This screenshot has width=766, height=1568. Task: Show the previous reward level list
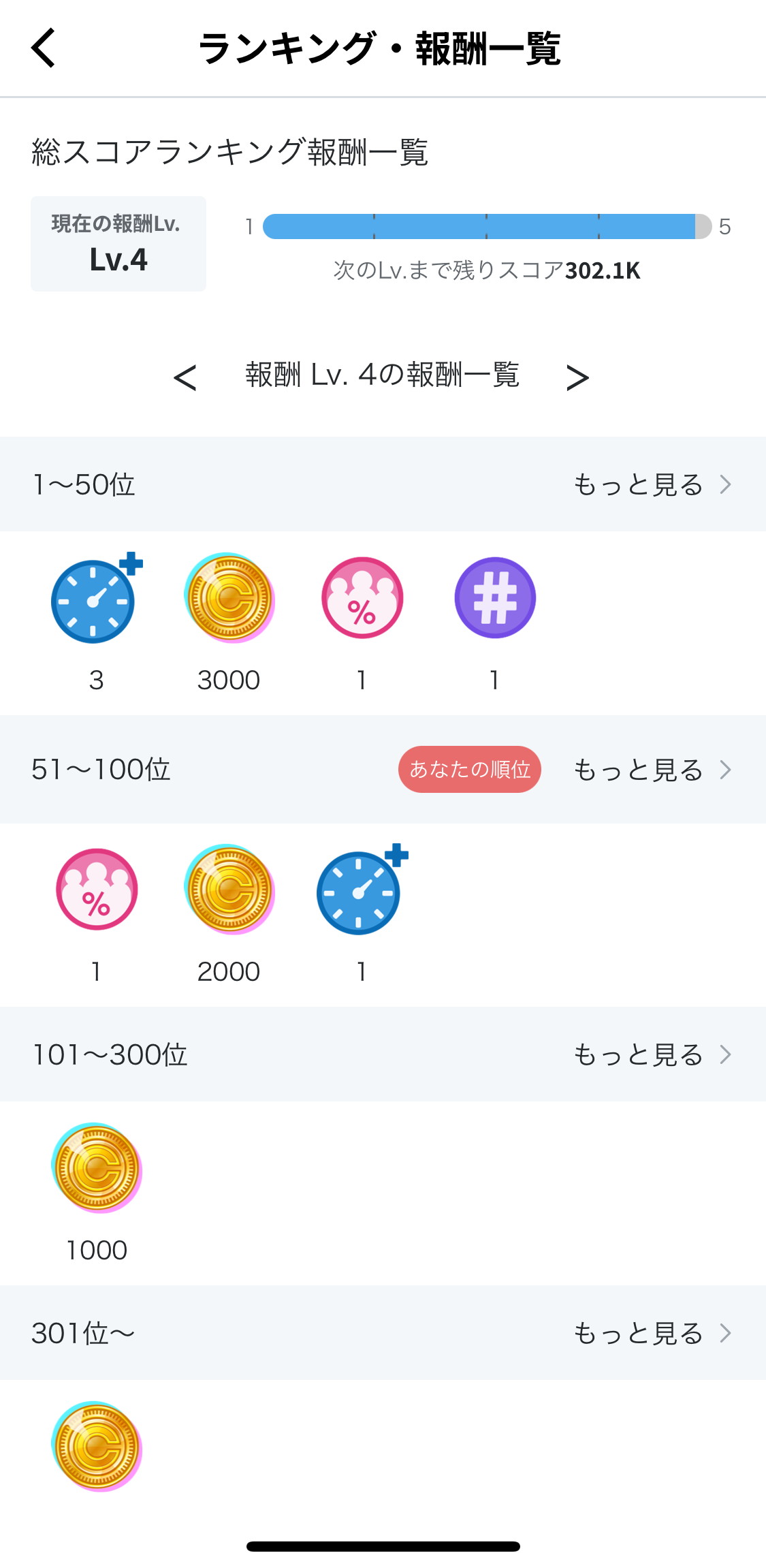(x=185, y=377)
